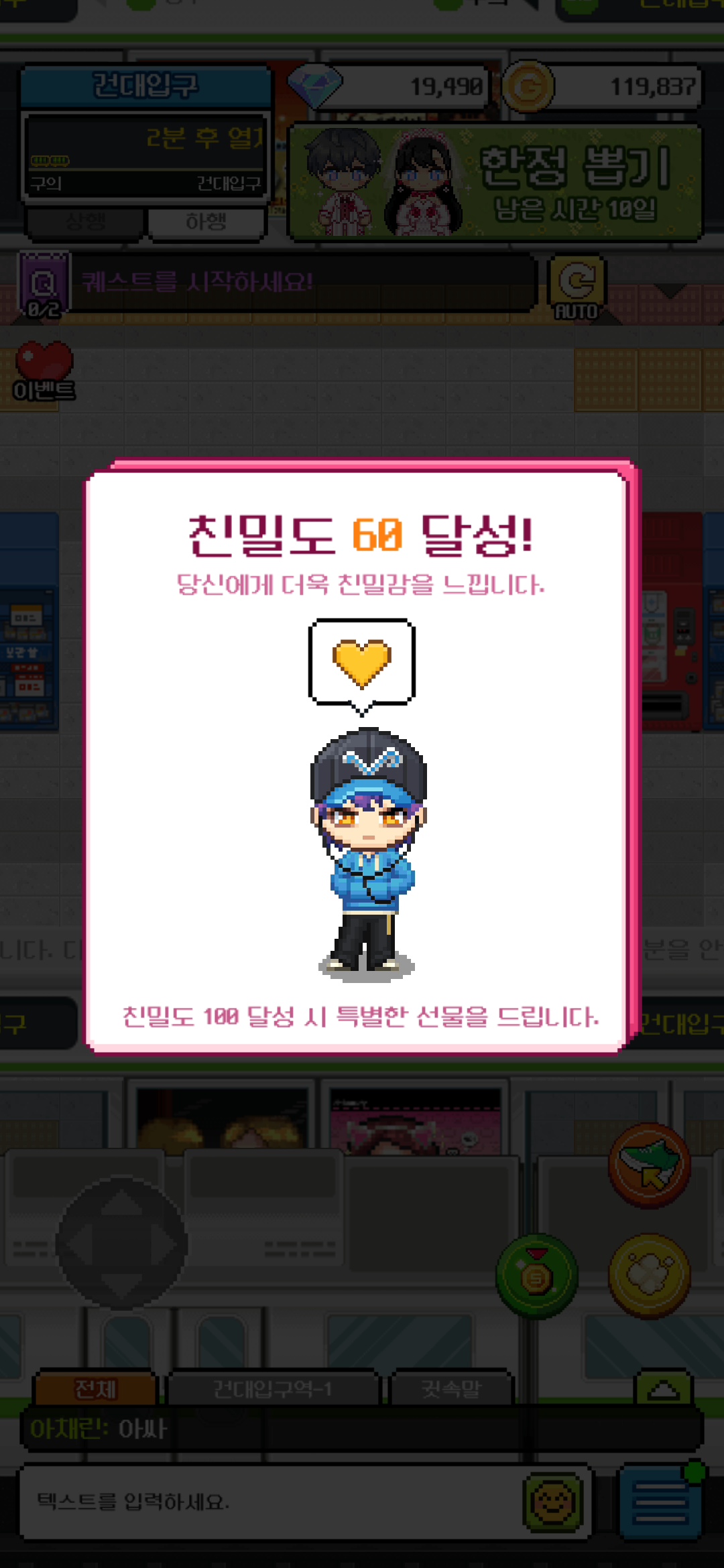Switch to the 귓속말 chat tab

pos(451,1388)
